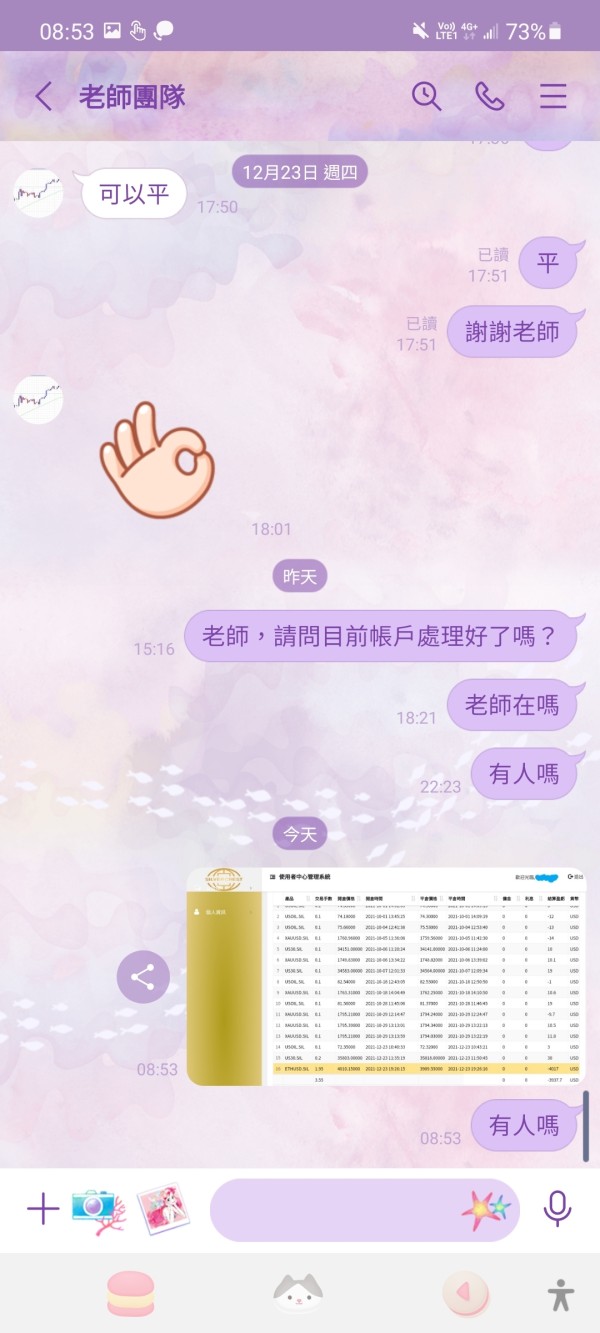View sender profile beside 可以平 message
The width and height of the screenshot is (600, 1333).
[x=38, y=193]
